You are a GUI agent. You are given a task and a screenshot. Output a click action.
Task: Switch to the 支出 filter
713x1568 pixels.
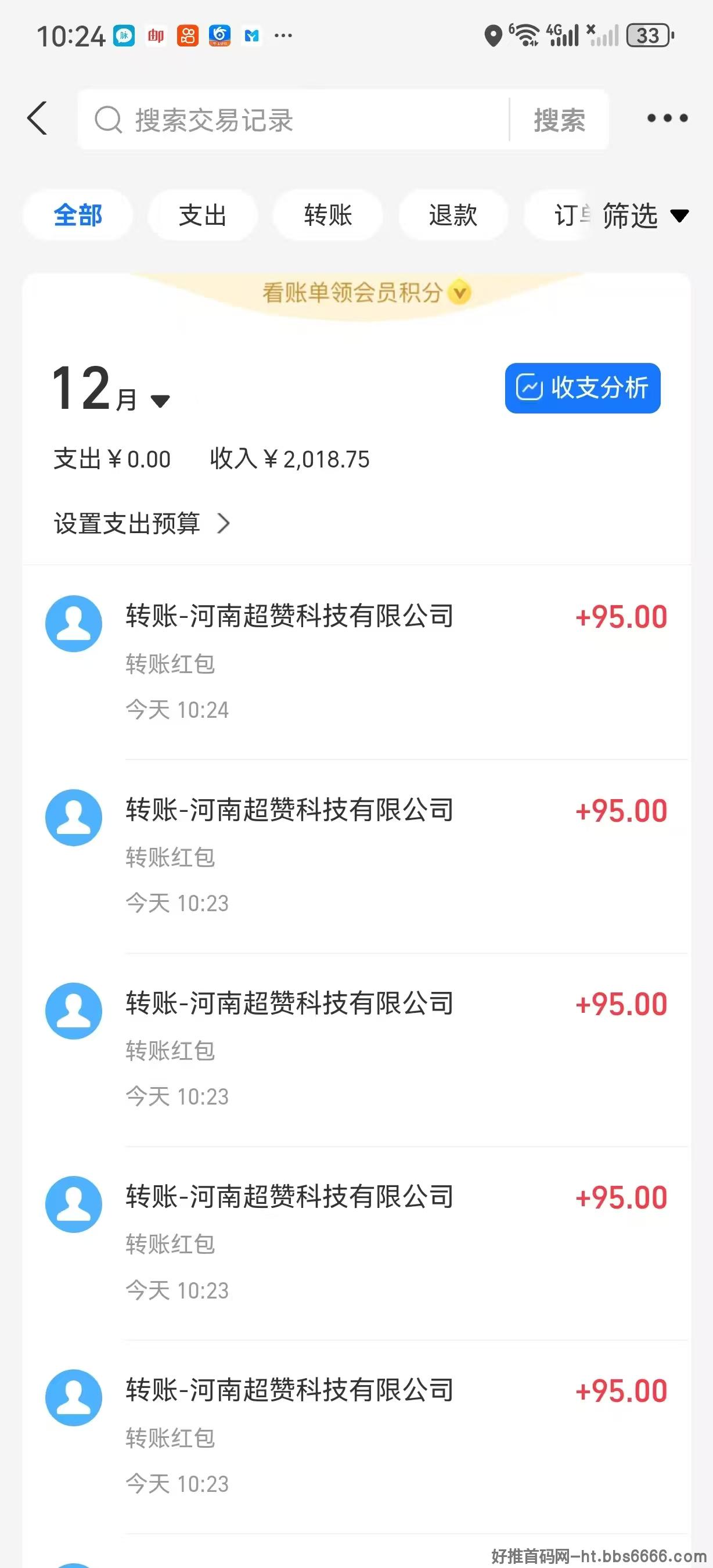(203, 215)
